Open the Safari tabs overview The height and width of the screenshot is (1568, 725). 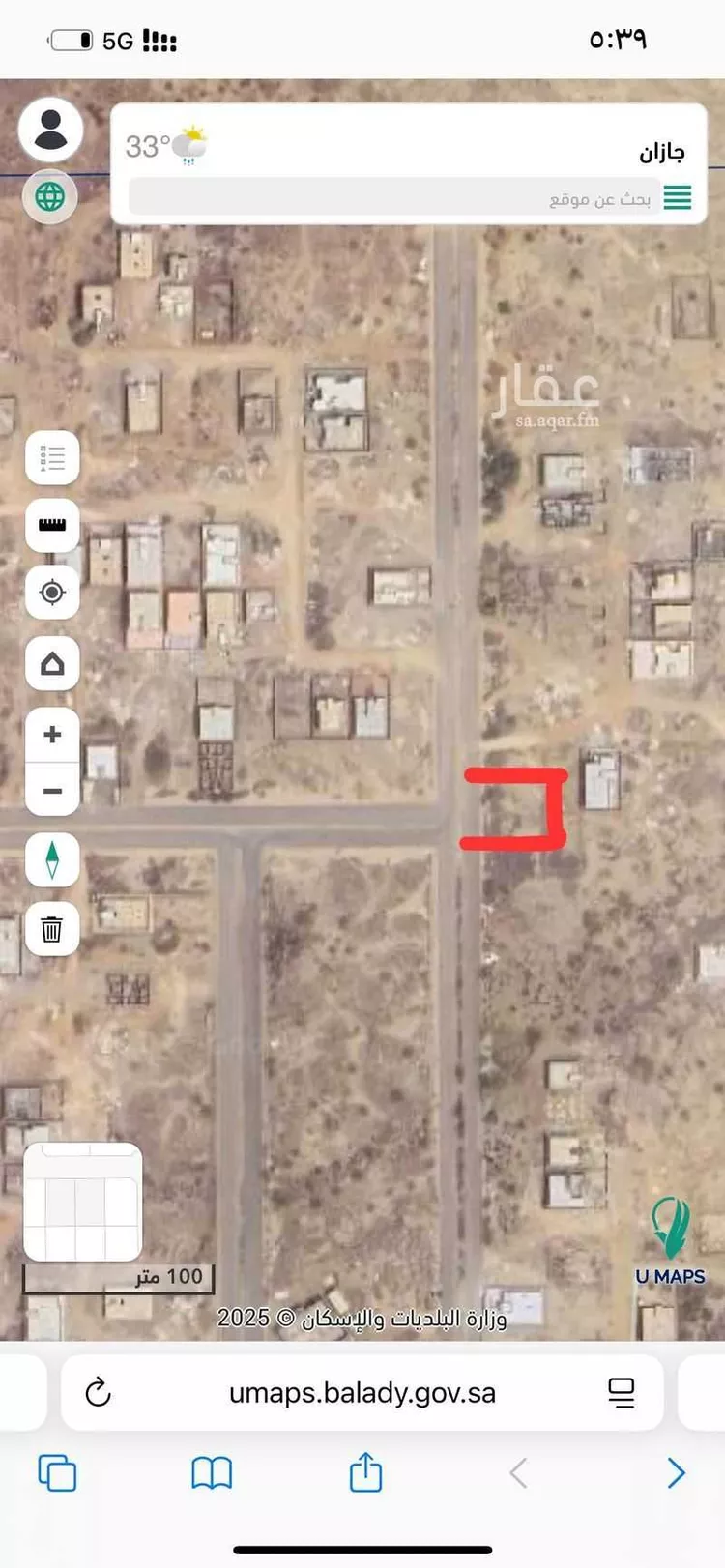[57, 1473]
